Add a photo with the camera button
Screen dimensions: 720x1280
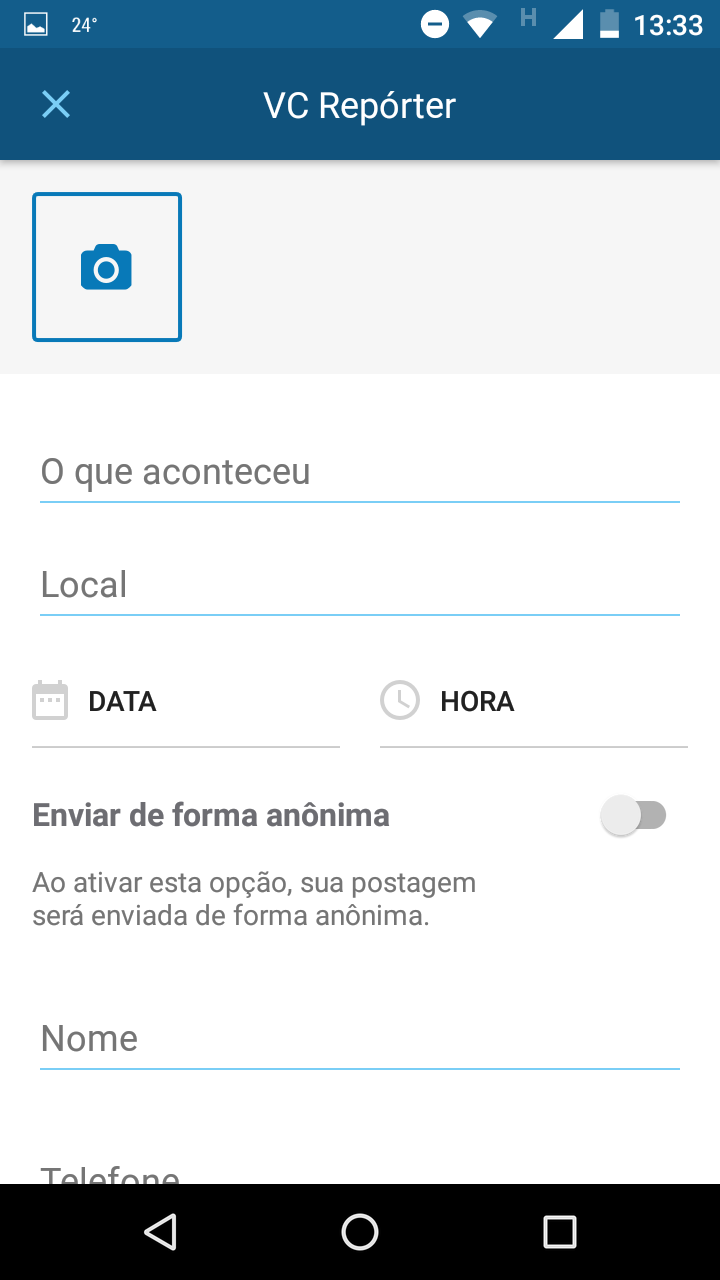point(107,267)
